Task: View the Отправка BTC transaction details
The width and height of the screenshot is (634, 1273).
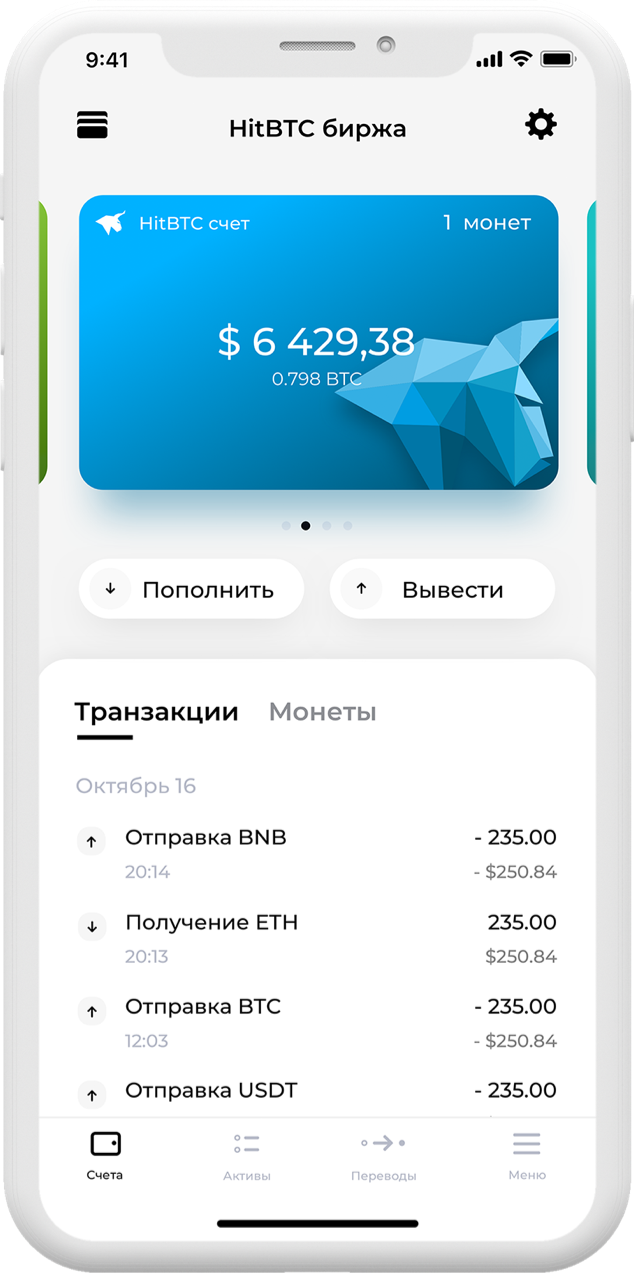Action: click(x=316, y=1022)
